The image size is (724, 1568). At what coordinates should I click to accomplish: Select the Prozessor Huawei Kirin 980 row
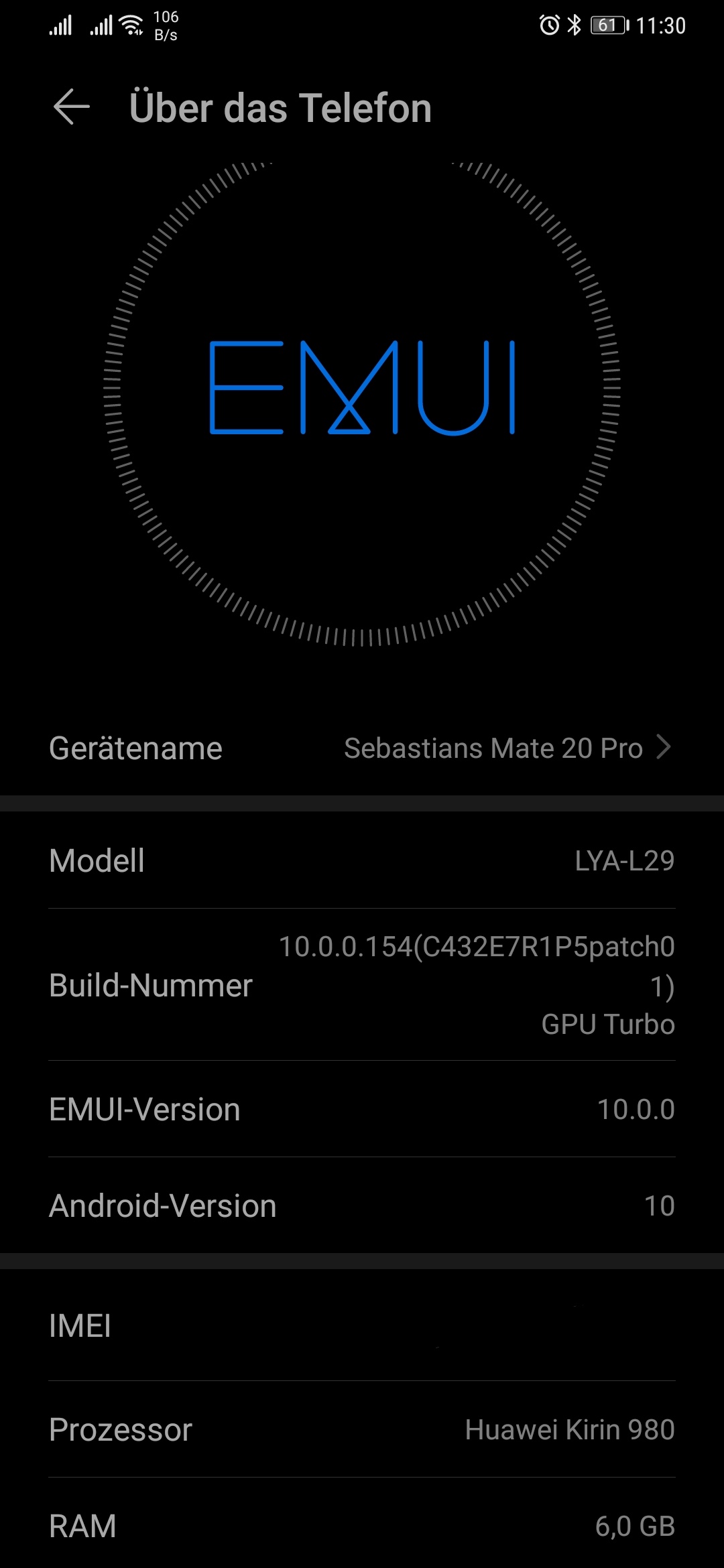pyautogui.click(x=362, y=1429)
